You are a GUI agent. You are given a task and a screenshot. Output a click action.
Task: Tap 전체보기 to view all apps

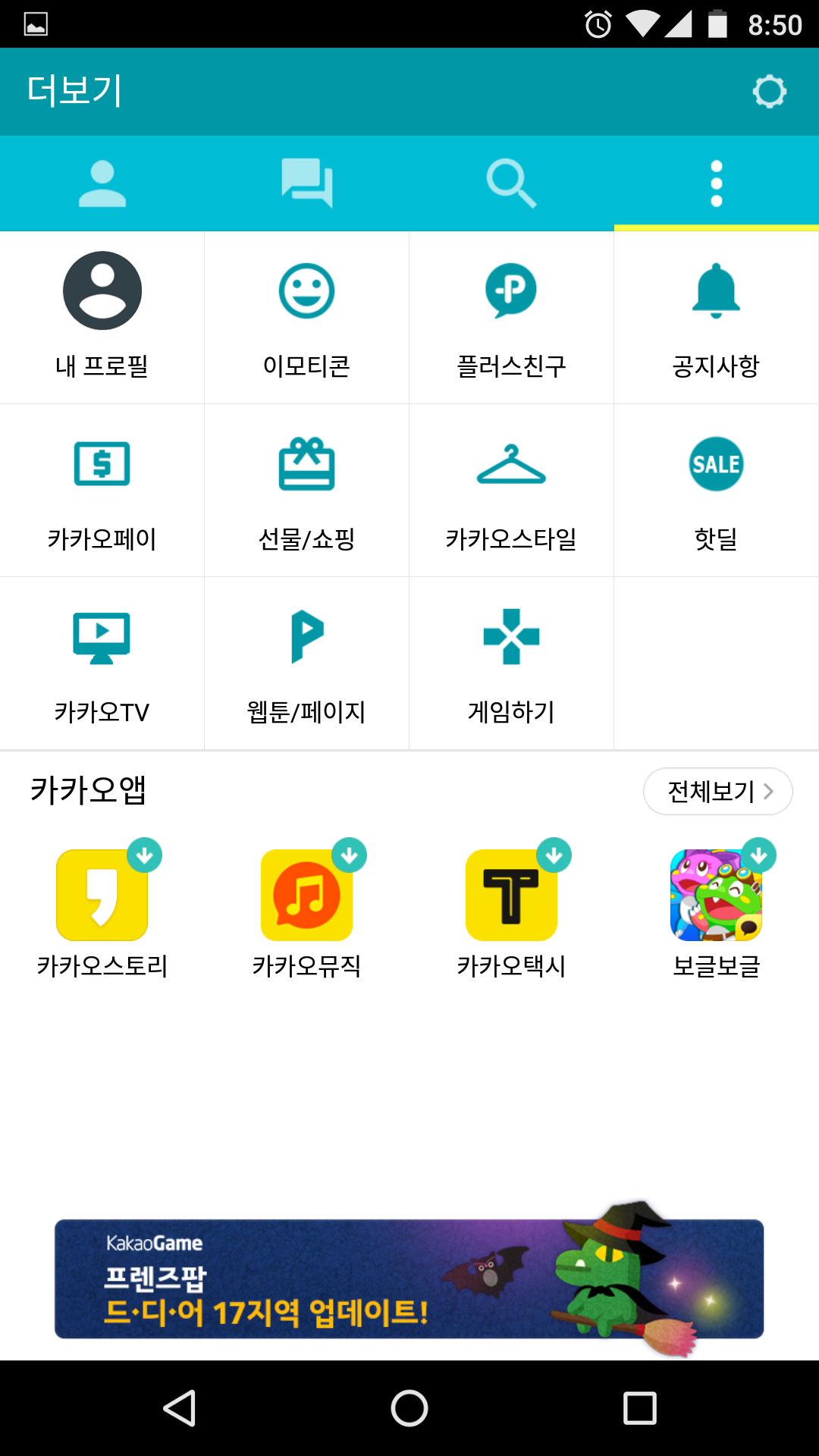(717, 791)
